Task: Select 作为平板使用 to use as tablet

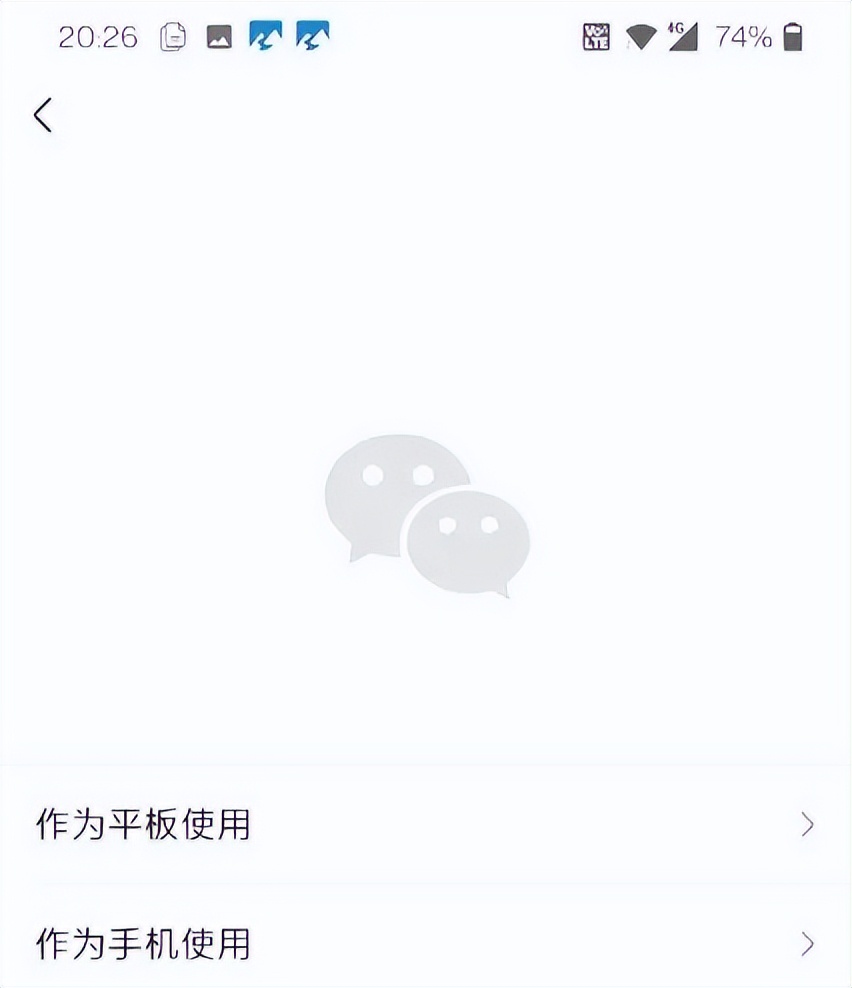Action: (x=142, y=825)
